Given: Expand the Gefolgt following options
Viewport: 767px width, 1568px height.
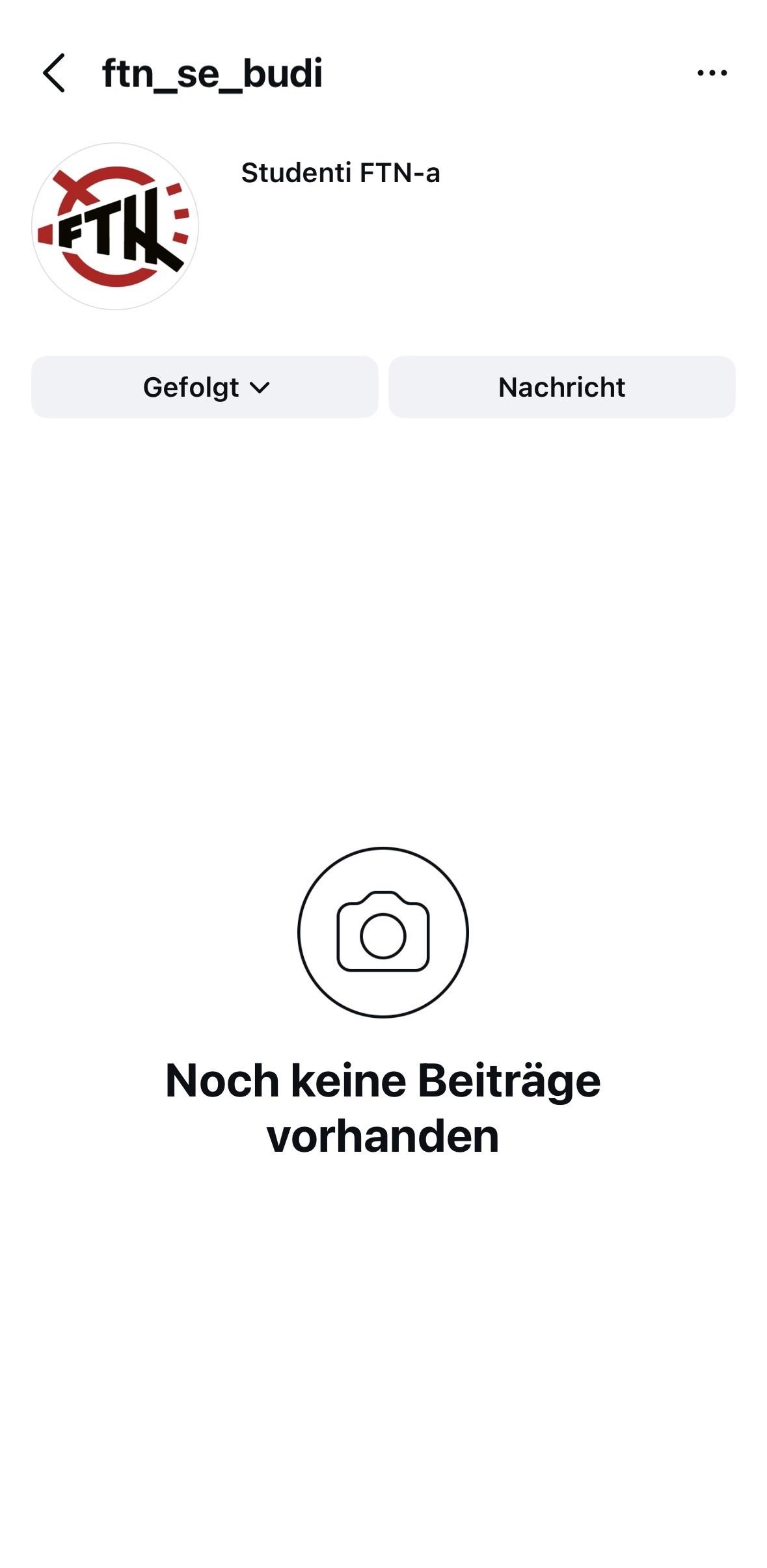Looking at the screenshot, I should (x=205, y=387).
